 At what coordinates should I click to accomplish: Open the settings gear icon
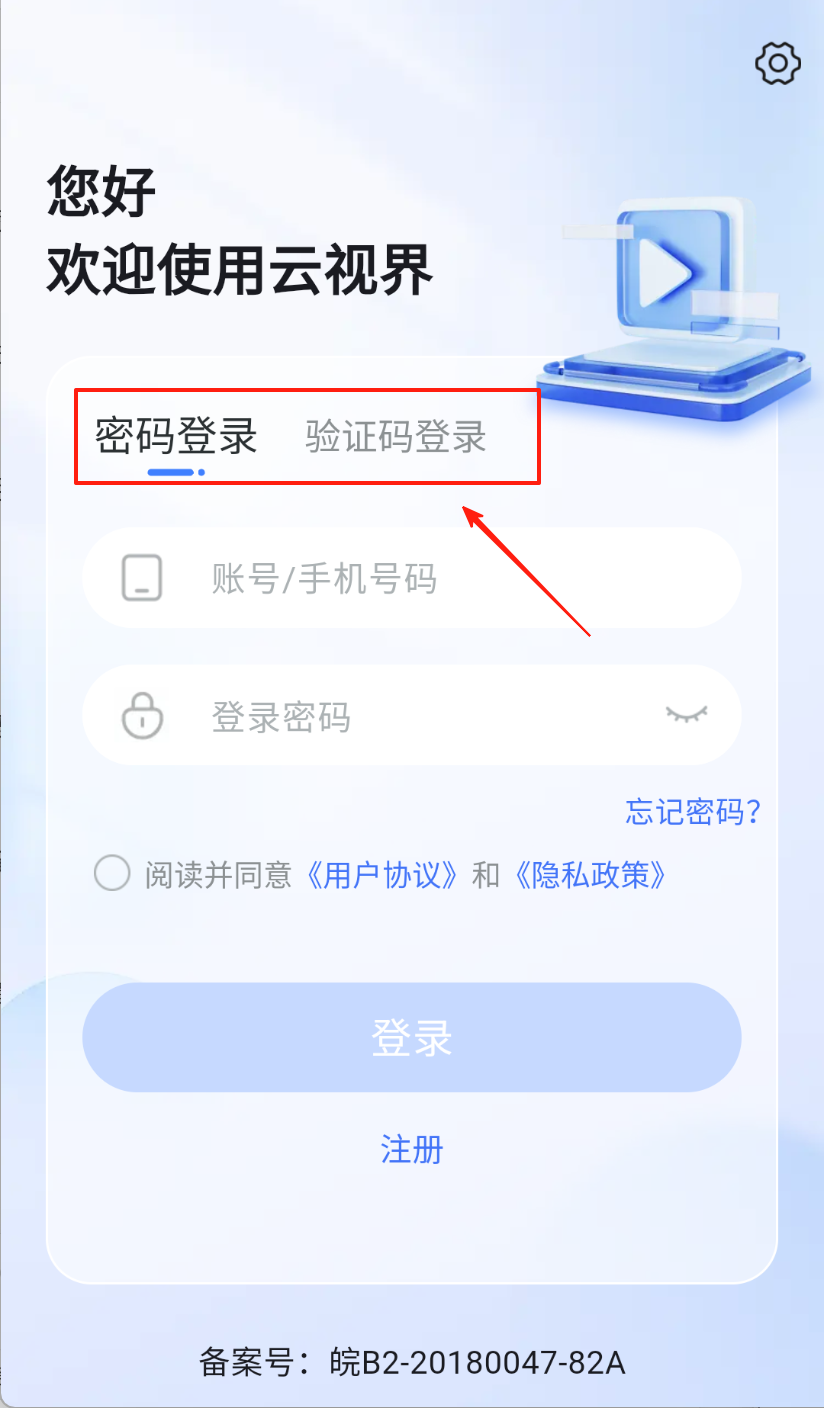click(777, 64)
